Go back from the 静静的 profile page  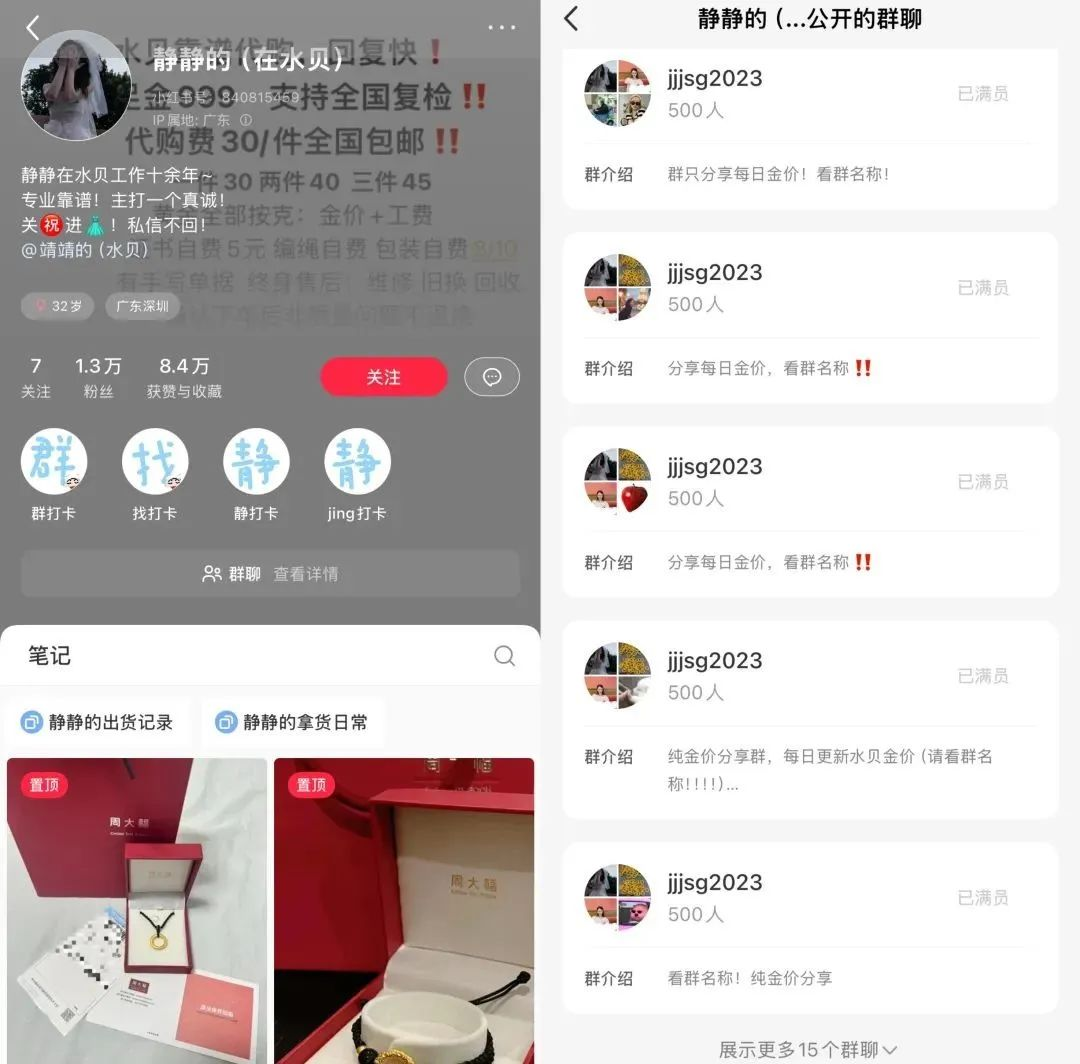pyautogui.click(x=33, y=28)
